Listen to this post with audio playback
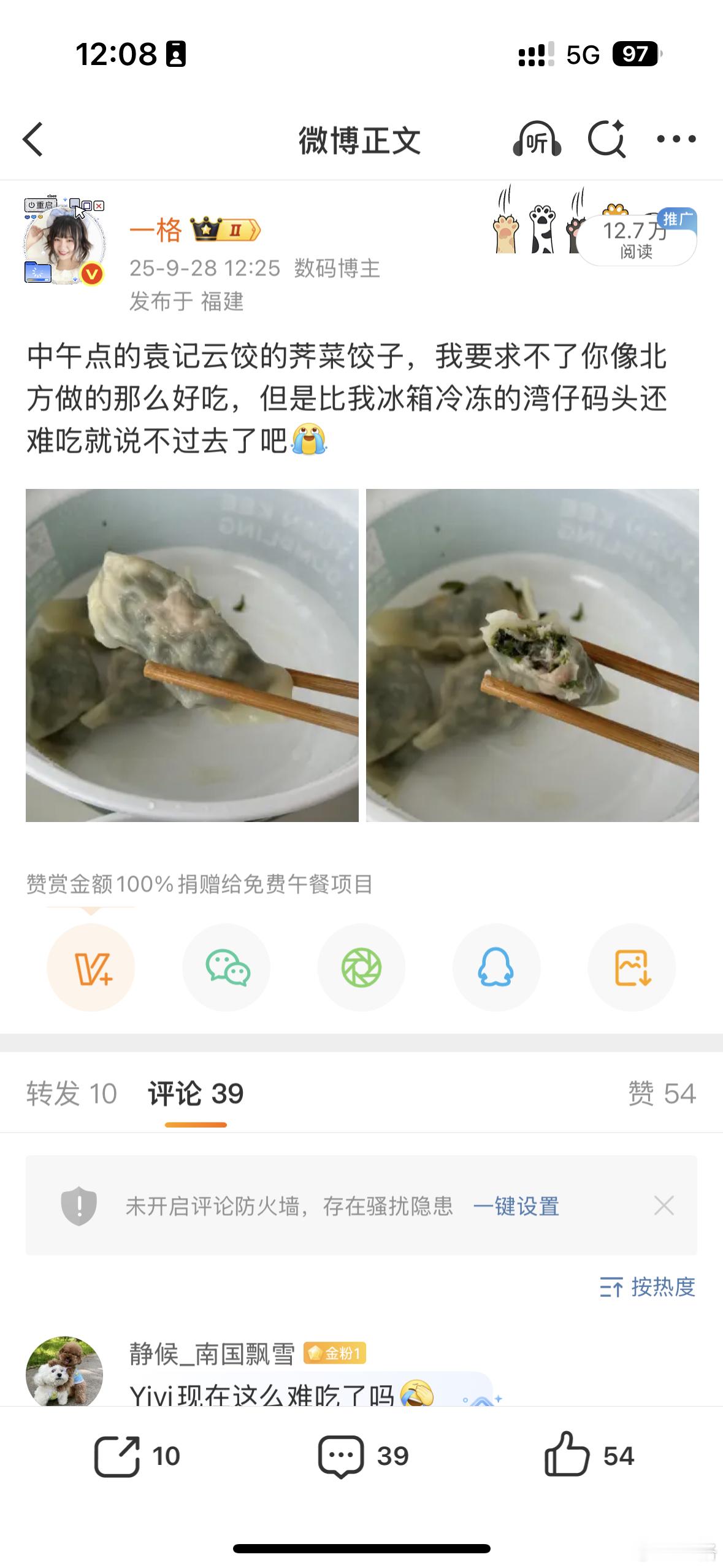The width and height of the screenshot is (723, 1568). click(x=538, y=140)
